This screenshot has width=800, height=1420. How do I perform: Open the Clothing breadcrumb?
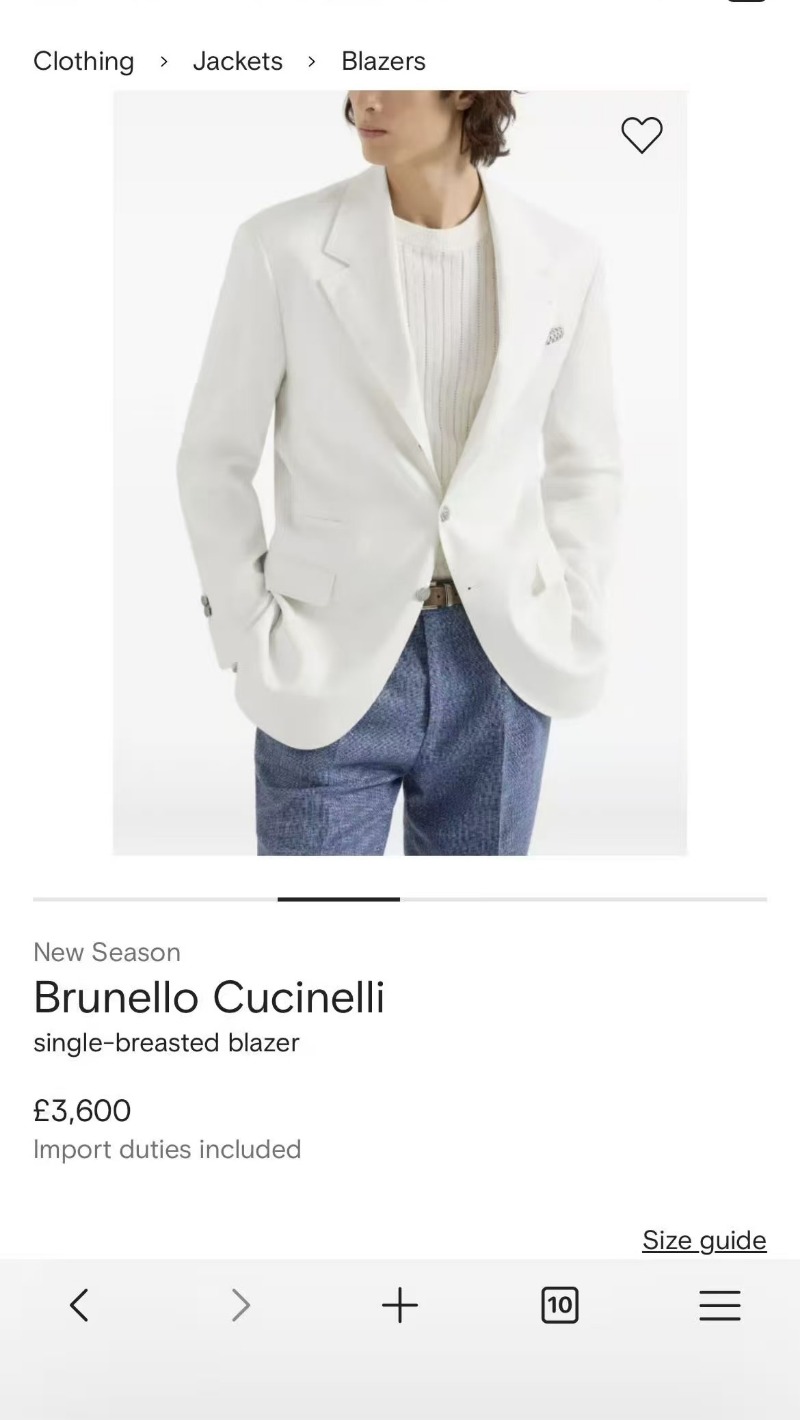tap(83, 61)
